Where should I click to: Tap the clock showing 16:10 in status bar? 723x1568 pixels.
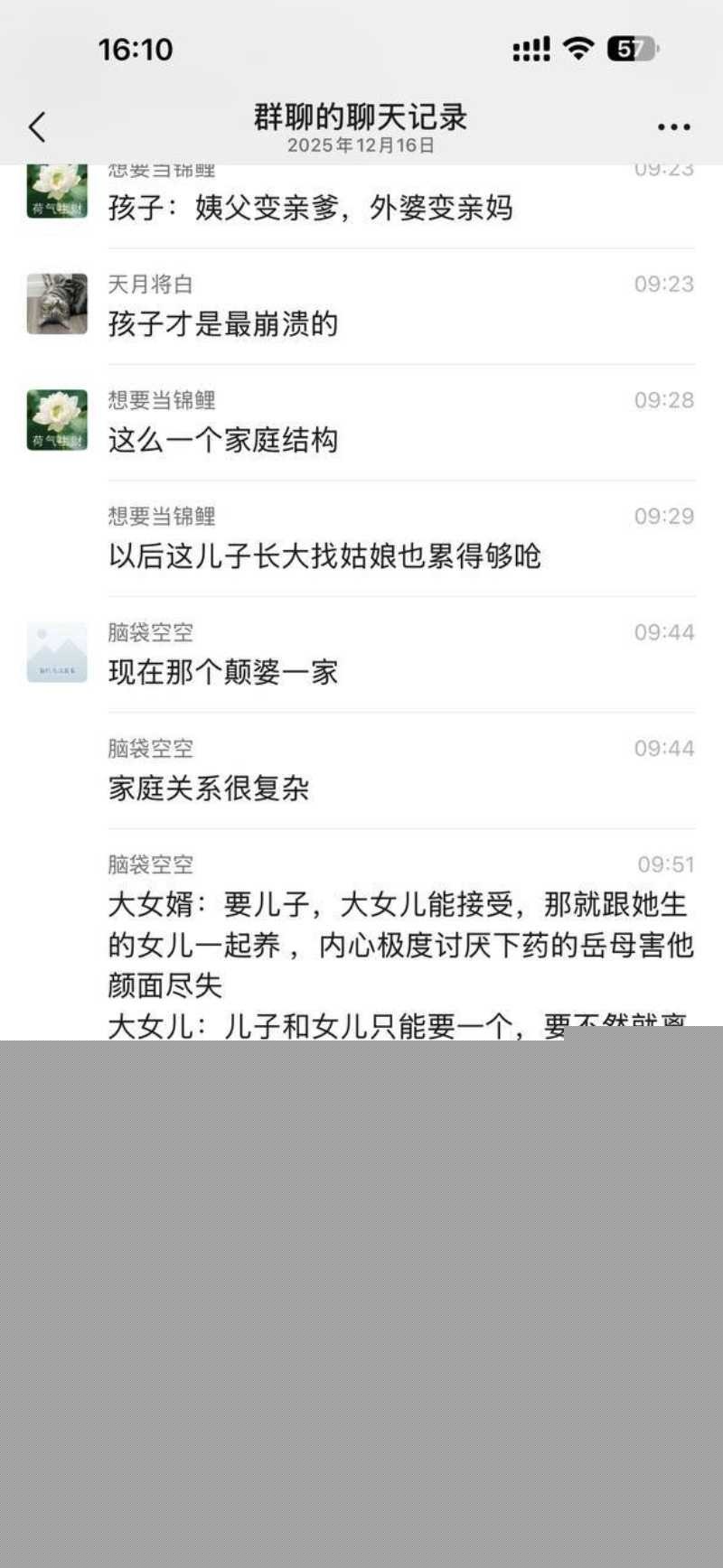tap(136, 50)
